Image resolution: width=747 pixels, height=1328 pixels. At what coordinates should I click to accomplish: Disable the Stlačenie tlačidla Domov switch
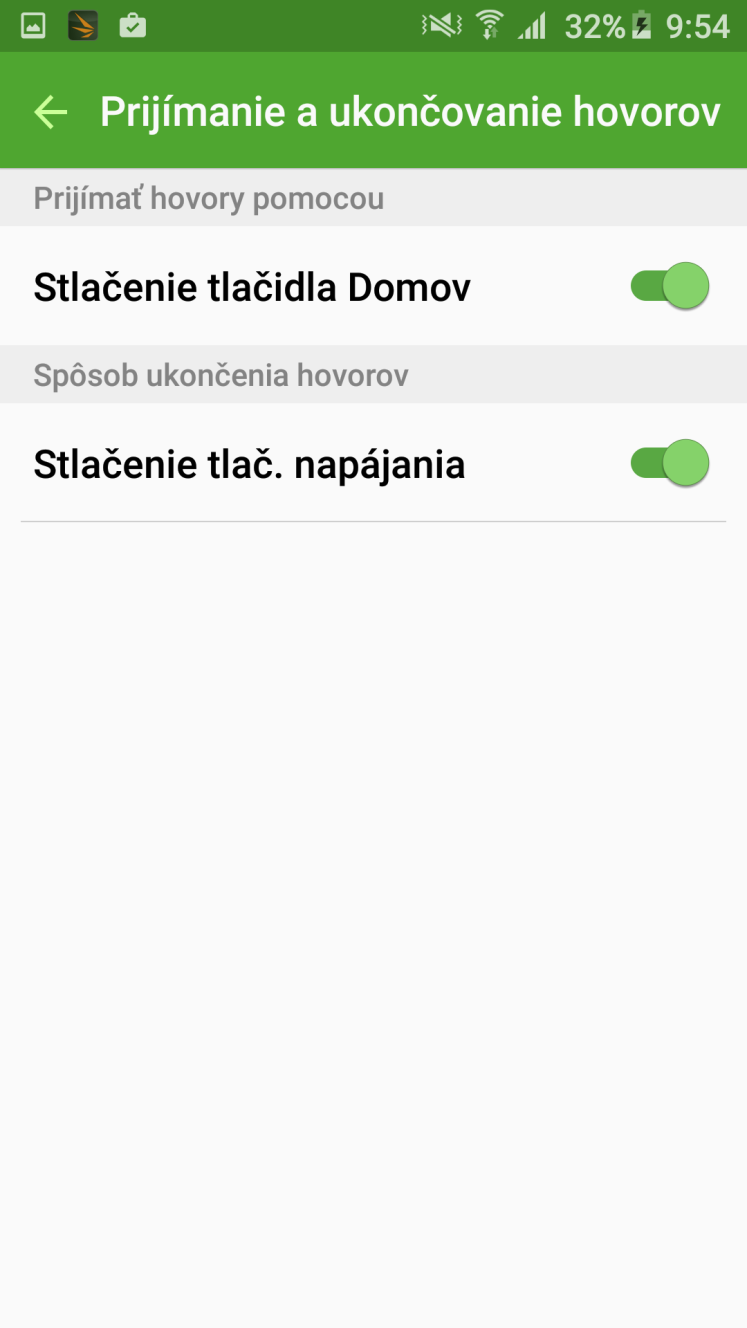click(669, 286)
